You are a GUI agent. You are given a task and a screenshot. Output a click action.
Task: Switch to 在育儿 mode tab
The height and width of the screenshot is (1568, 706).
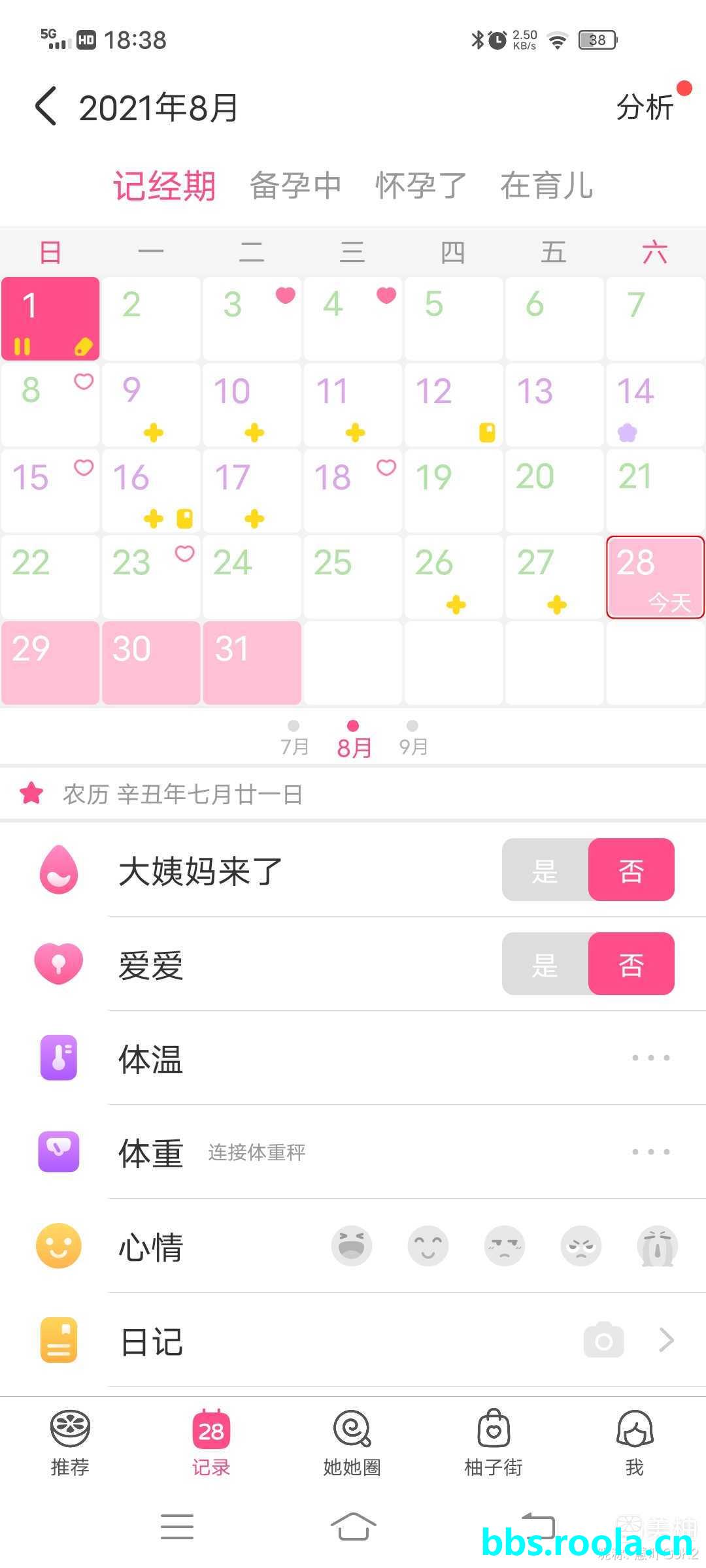point(546,186)
